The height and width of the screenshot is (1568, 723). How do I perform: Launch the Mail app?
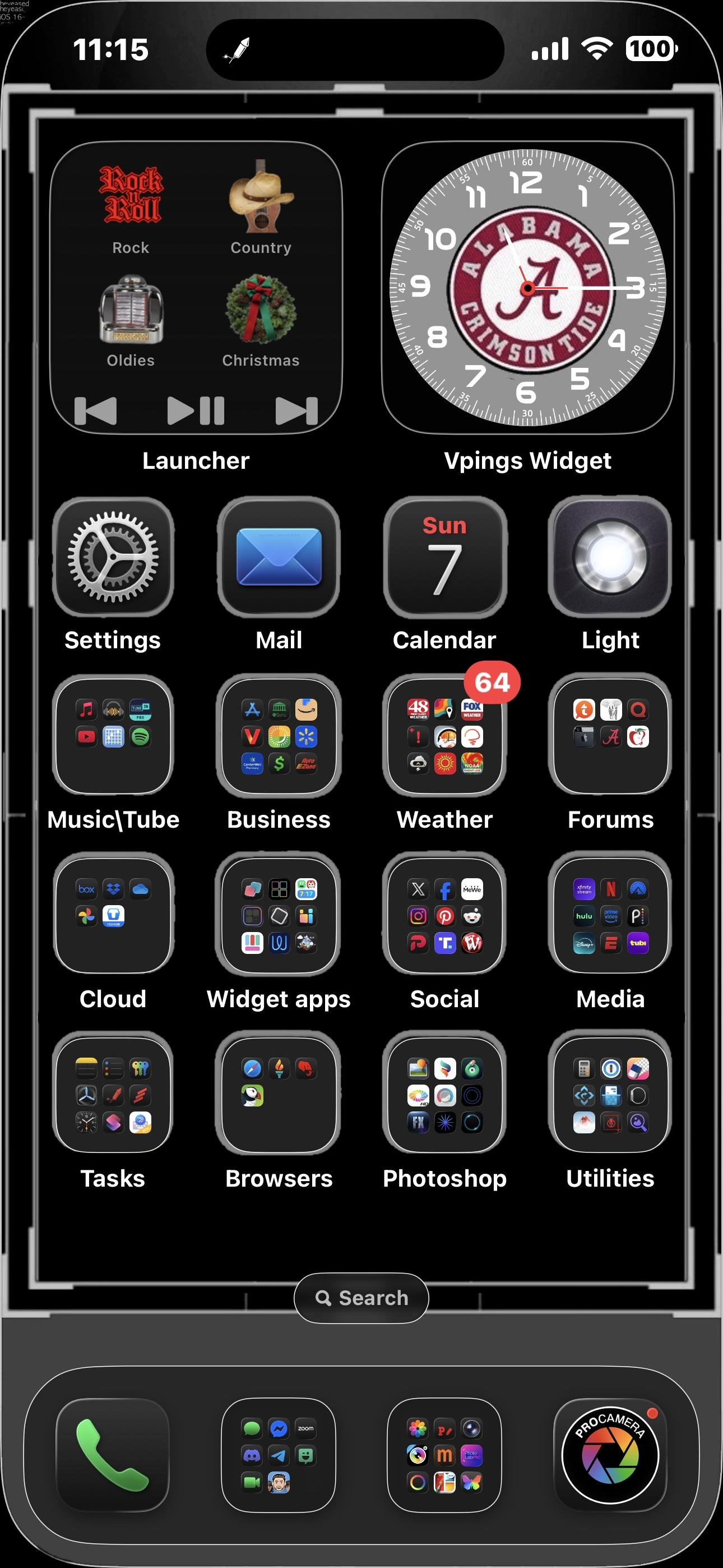pyautogui.click(x=279, y=557)
